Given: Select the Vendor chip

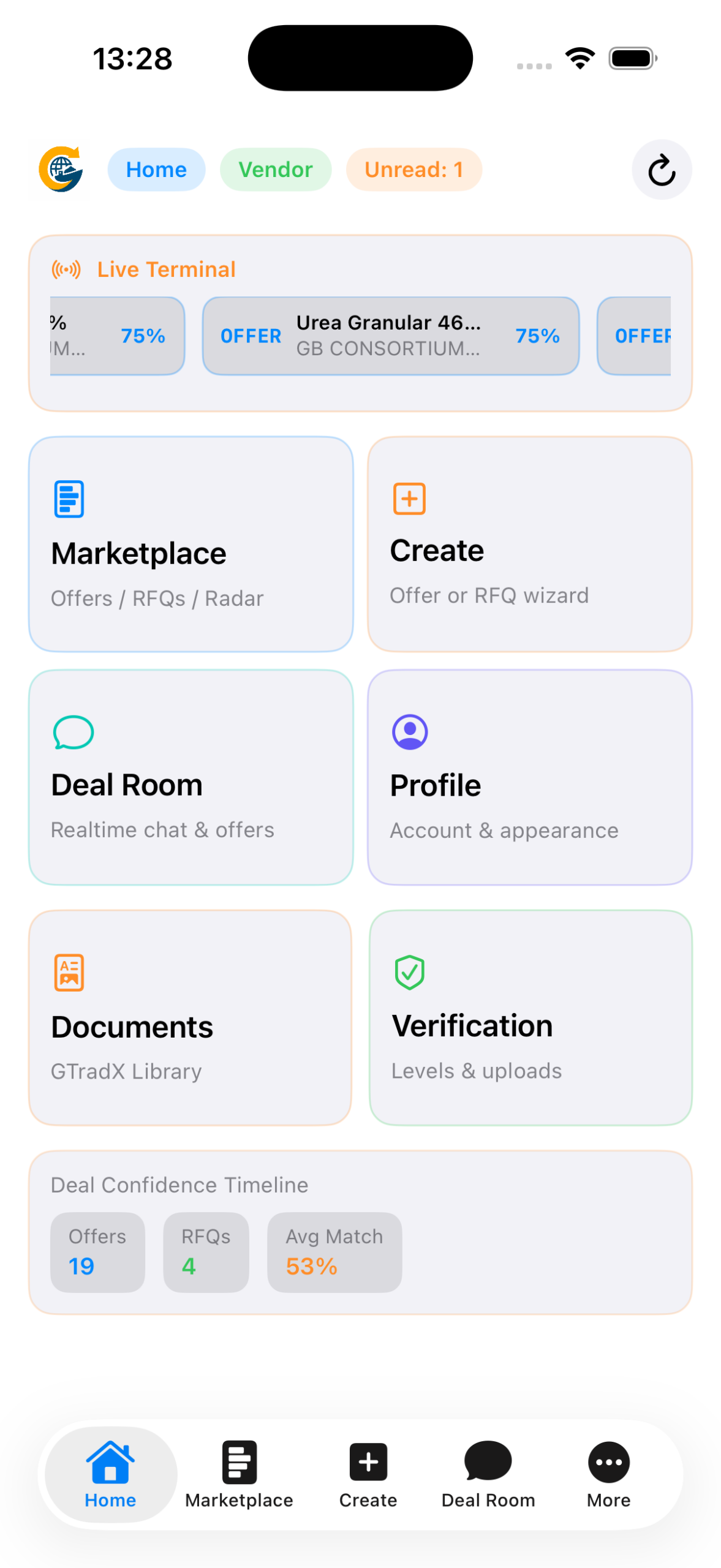Looking at the screenshot, I should coord(275,170).
